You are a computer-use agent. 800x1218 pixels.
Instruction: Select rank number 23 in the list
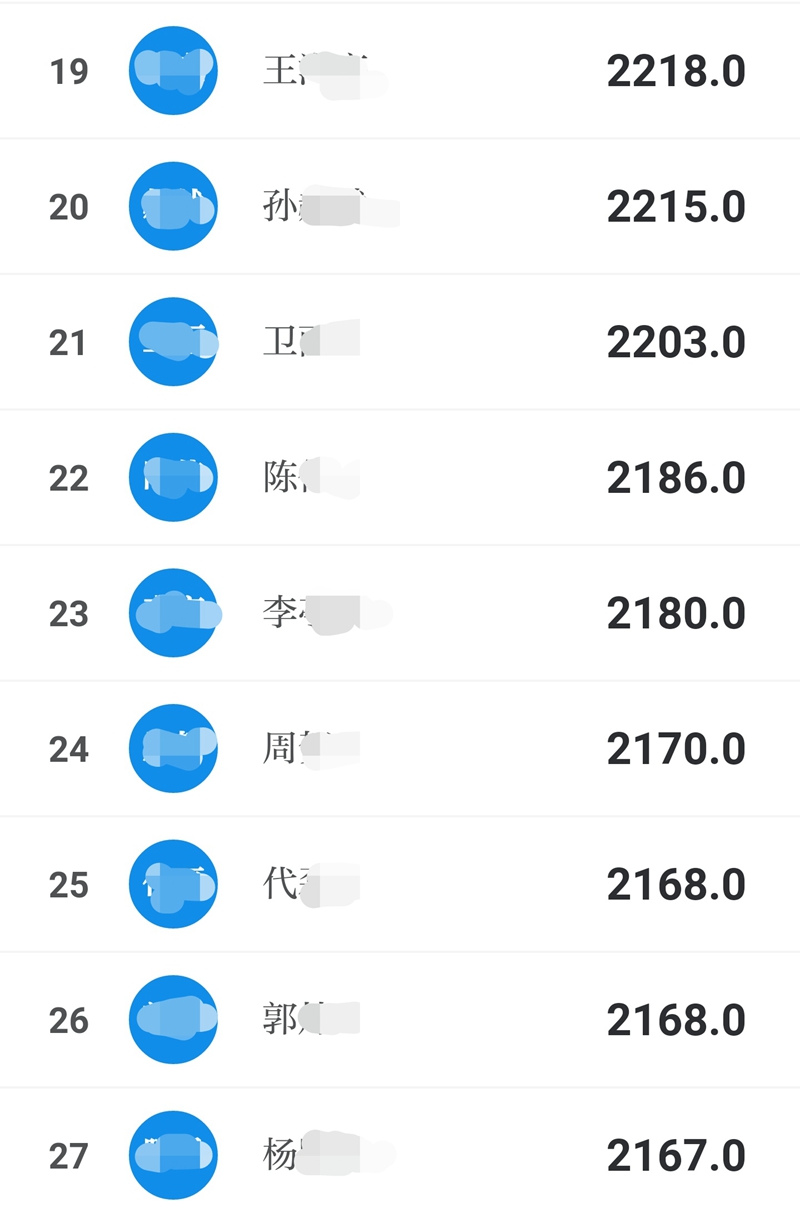[68, 613]
